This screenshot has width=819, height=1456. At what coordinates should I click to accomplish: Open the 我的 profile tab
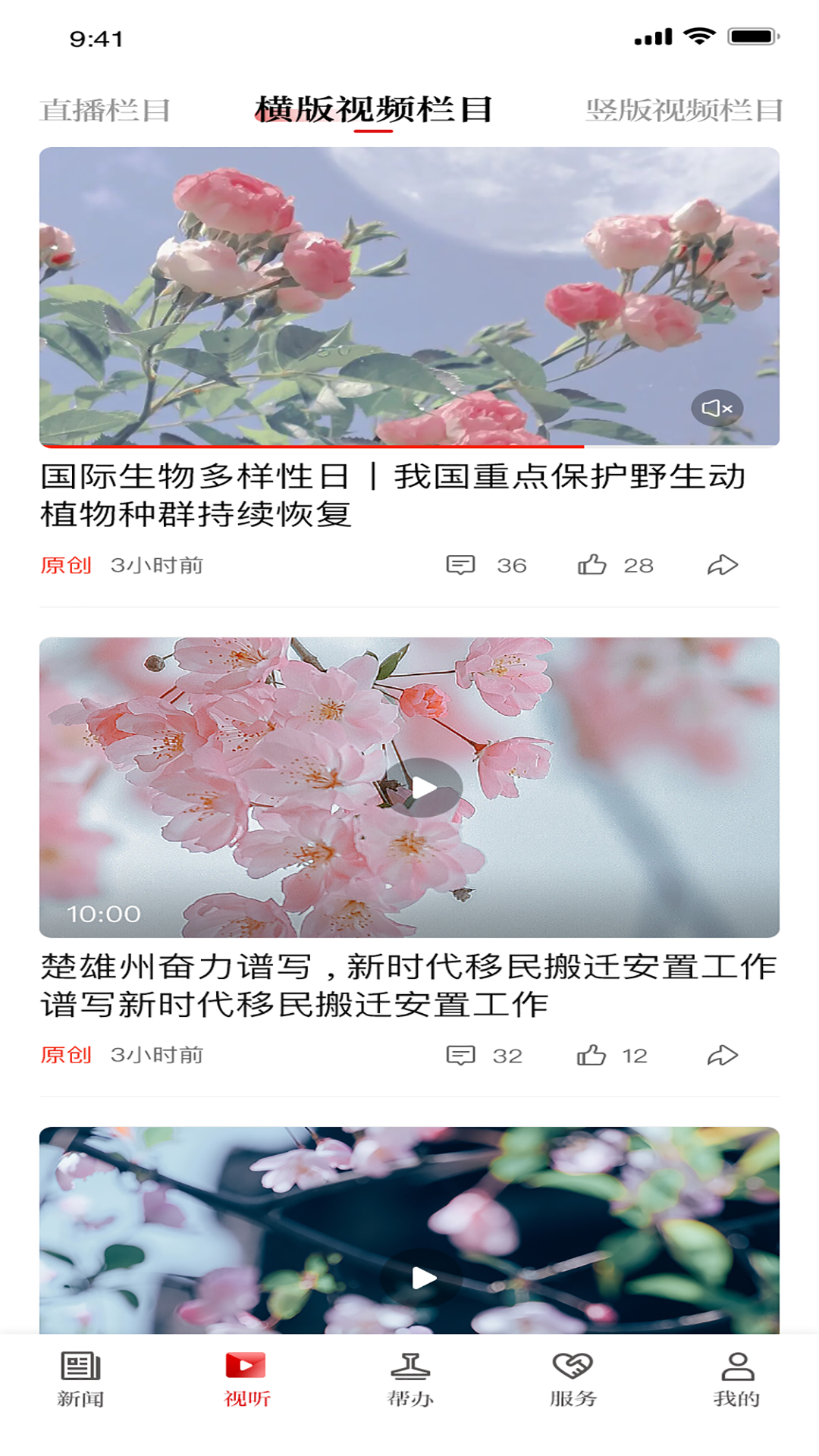pyautogui.click(x=736, y=1379)
